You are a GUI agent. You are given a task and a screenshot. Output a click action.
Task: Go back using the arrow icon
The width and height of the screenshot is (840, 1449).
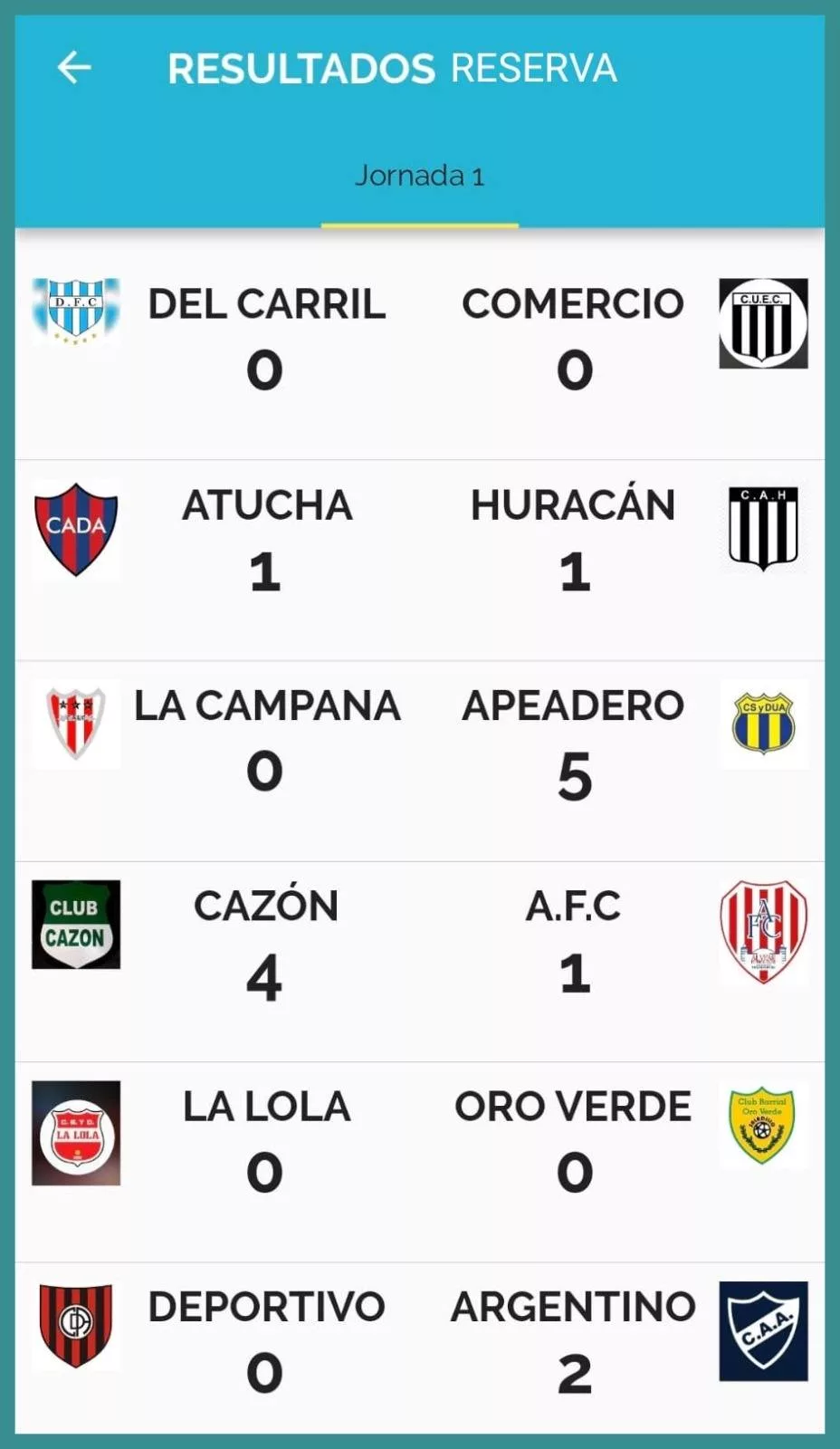tap(74, 68)
